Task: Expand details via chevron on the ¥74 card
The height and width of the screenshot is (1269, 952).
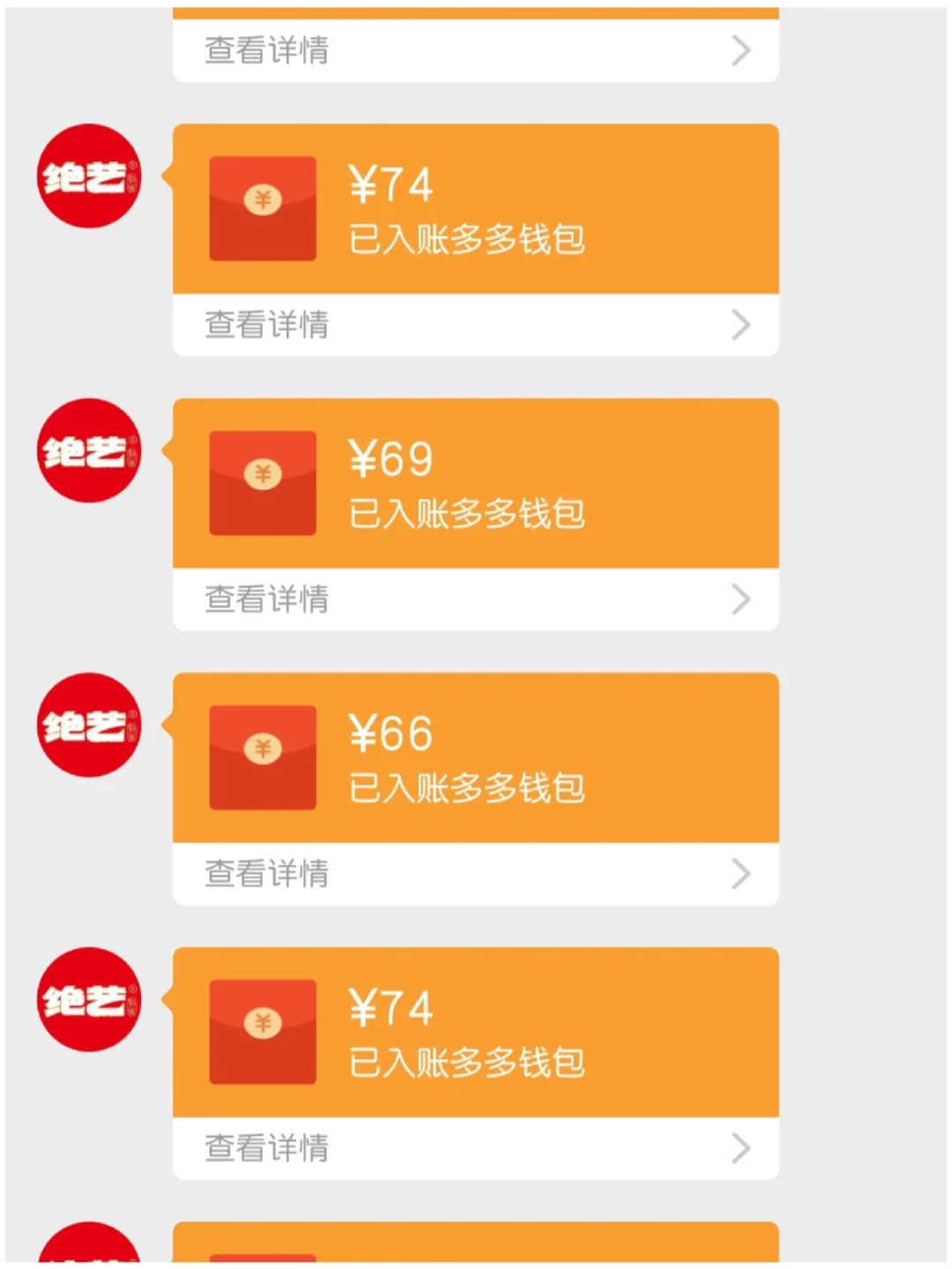Action: (x=740, y=325)
